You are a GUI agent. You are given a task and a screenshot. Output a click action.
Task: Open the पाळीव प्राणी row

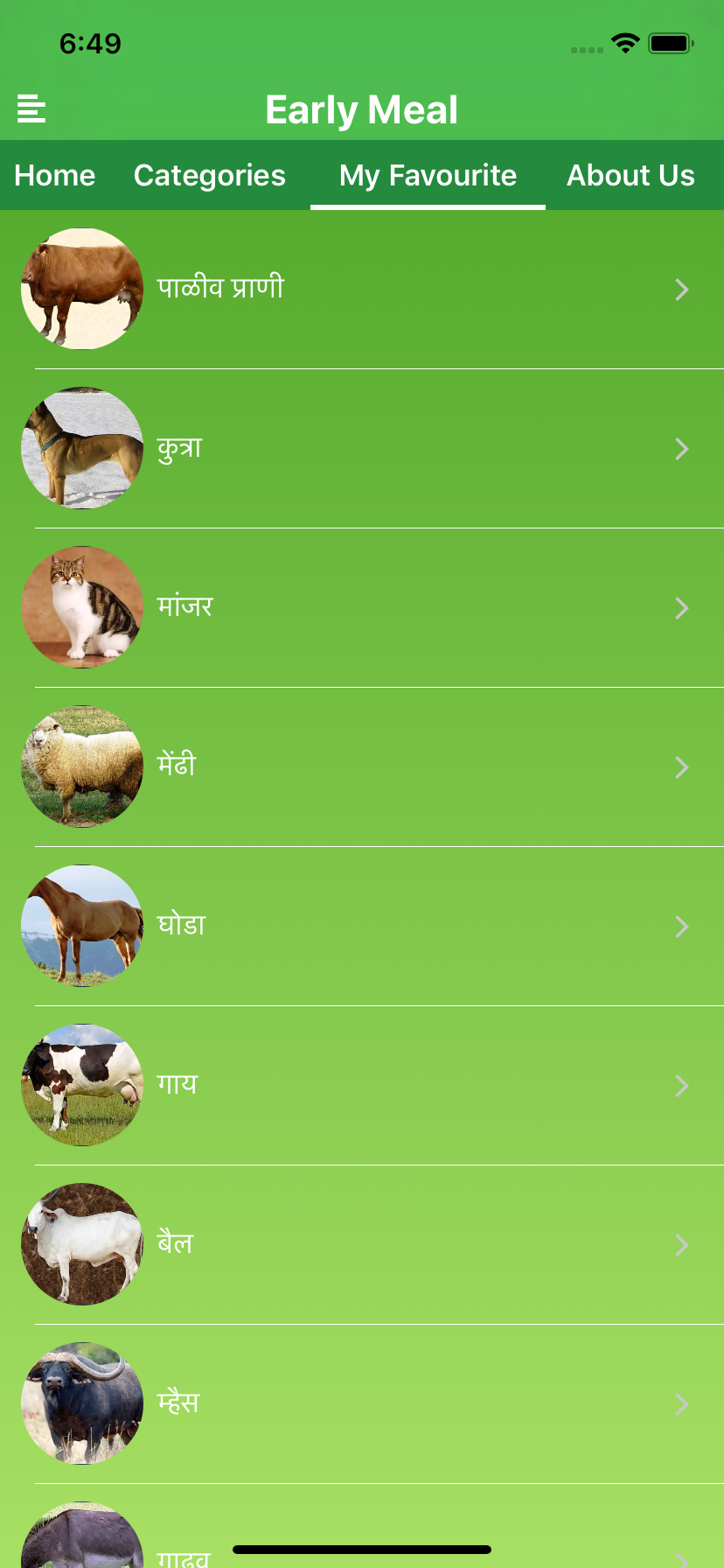[362, 290]
